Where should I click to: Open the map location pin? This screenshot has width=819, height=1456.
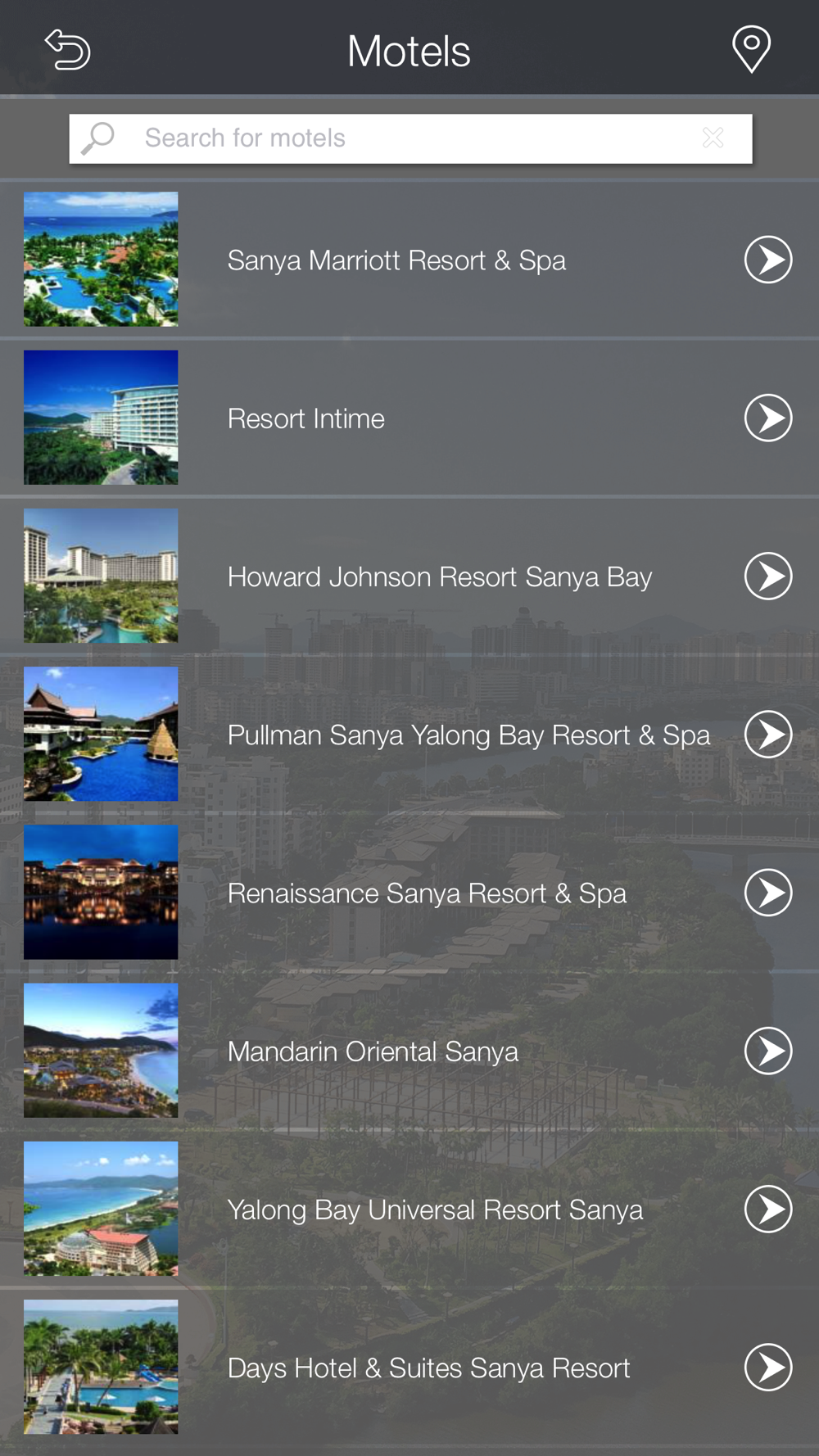pyautogui.click(x=751, y=49)
